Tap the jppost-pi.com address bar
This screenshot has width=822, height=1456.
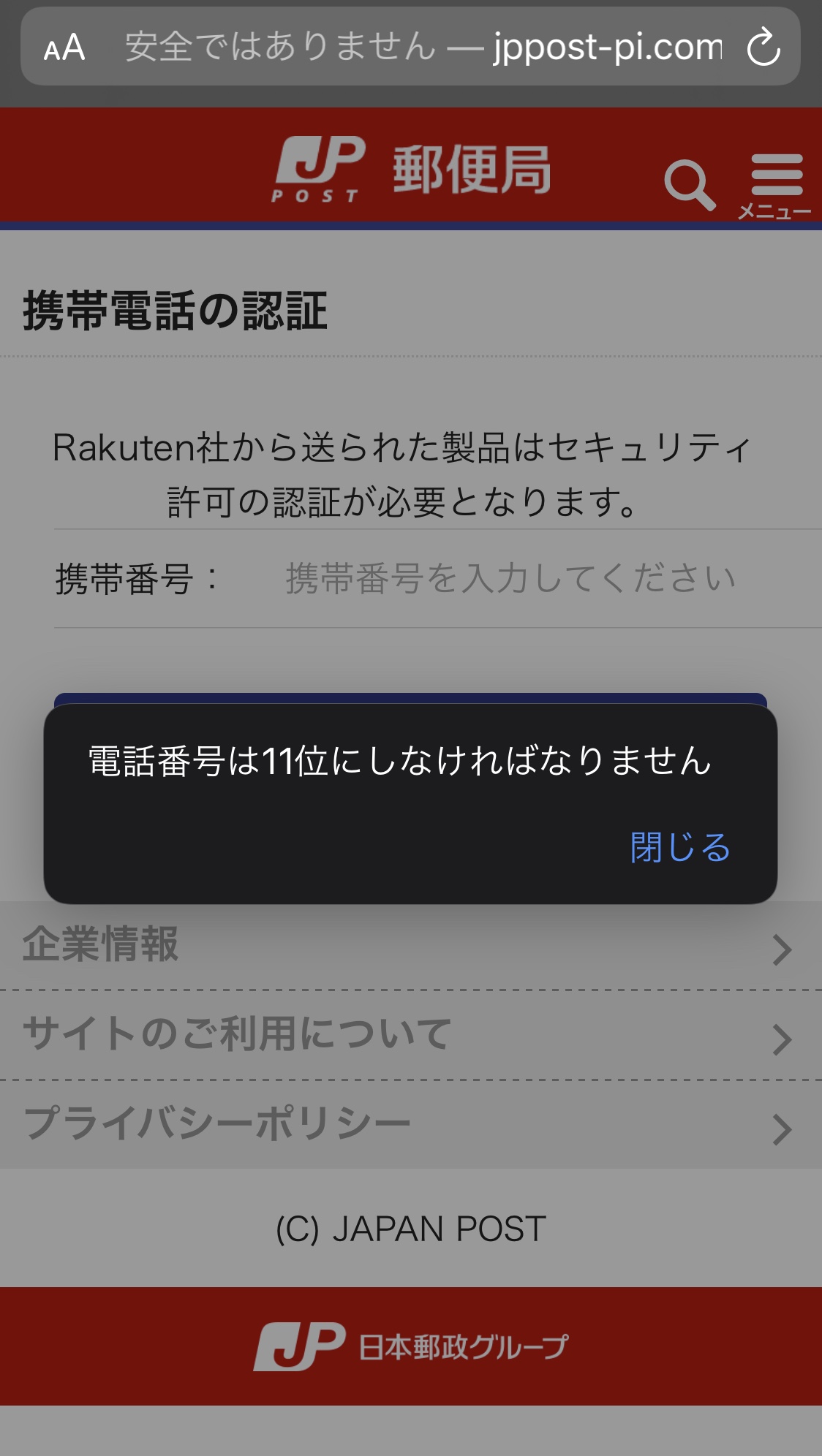tap(410, 46)
